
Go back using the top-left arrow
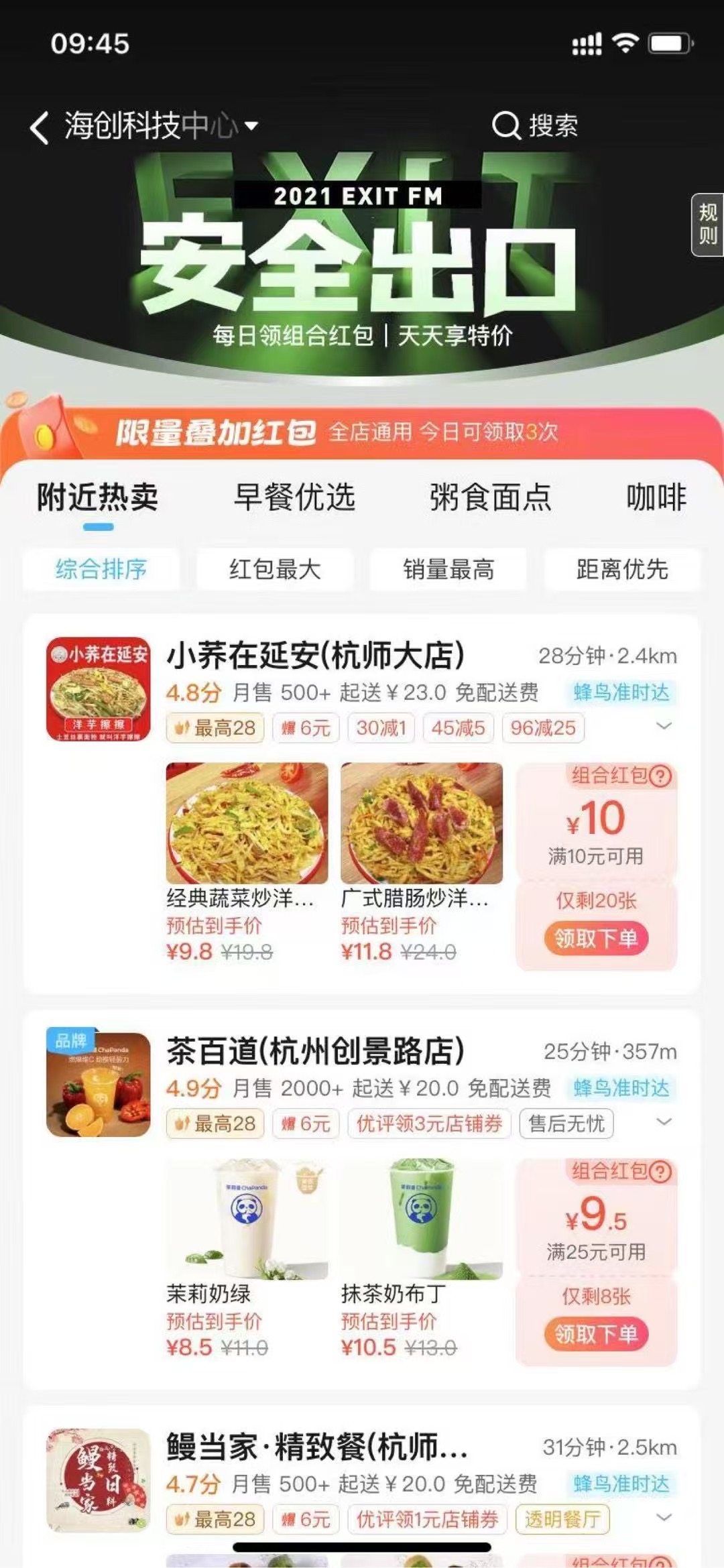coord(40,127)
